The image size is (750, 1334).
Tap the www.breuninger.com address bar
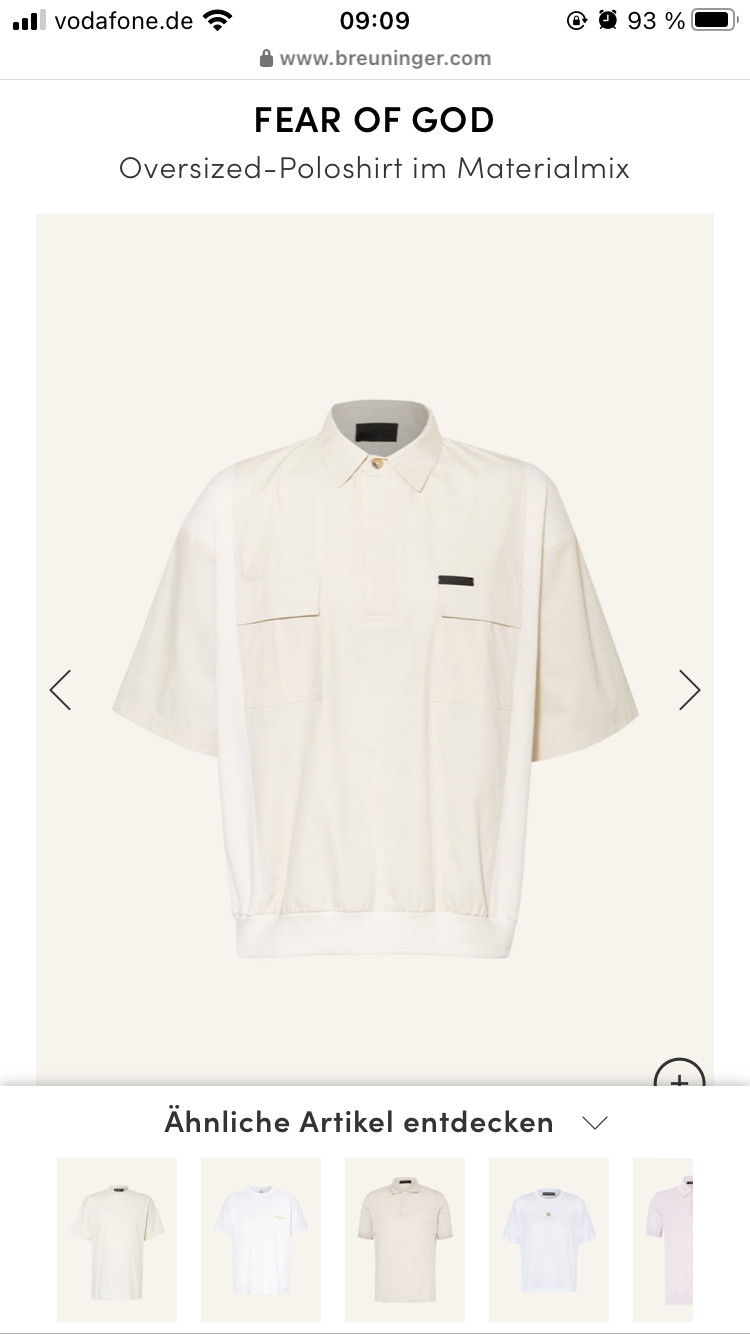[x=375, y=58]
